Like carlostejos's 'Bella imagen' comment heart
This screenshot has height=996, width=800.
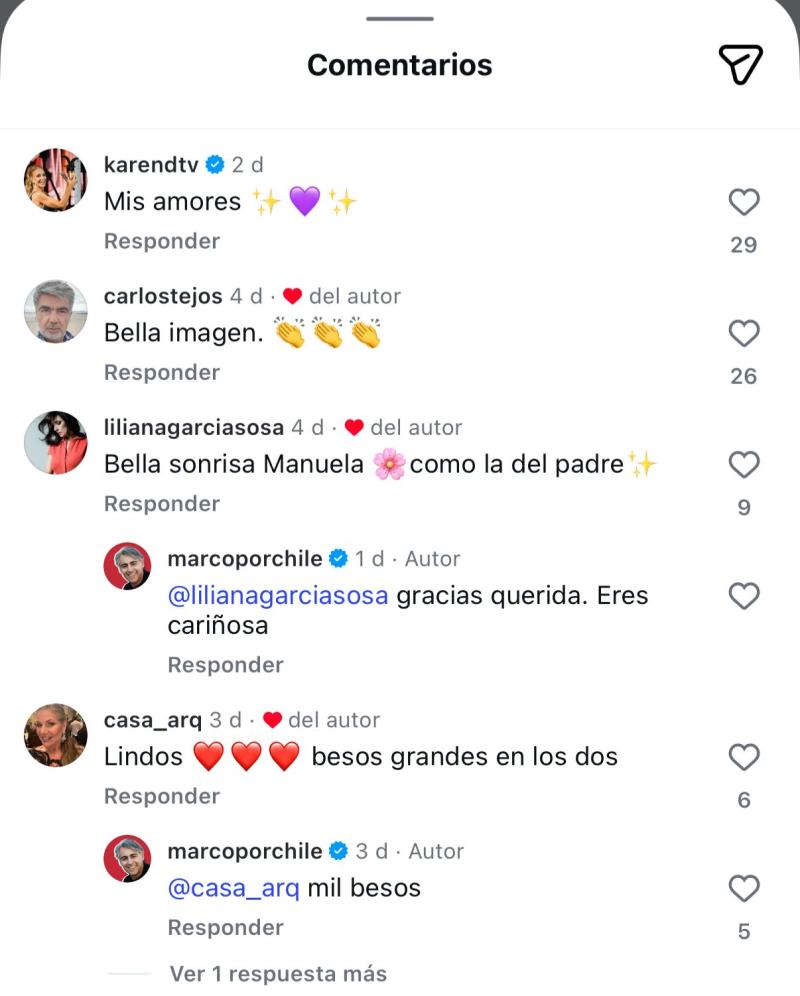[743, 333]
